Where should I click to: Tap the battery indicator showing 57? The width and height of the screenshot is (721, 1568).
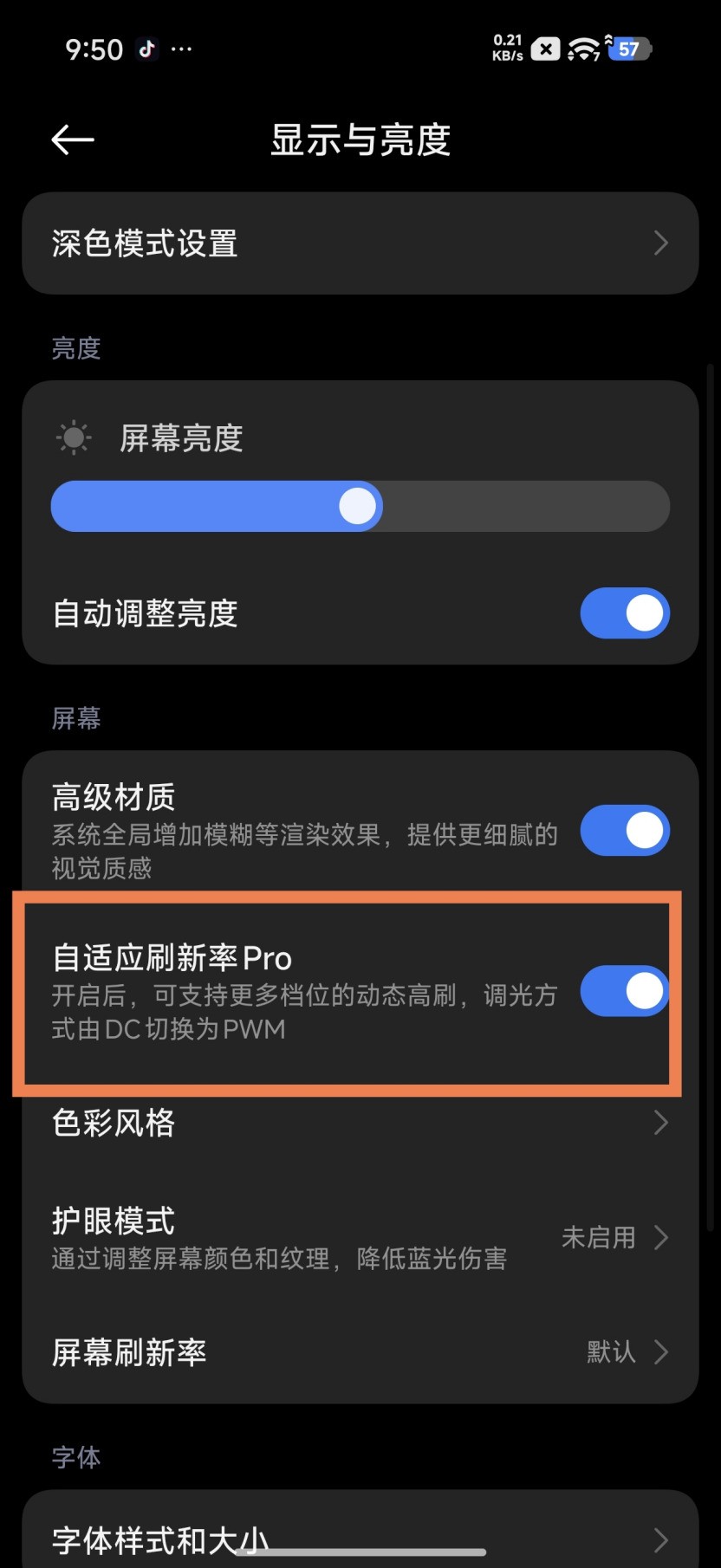626,49
